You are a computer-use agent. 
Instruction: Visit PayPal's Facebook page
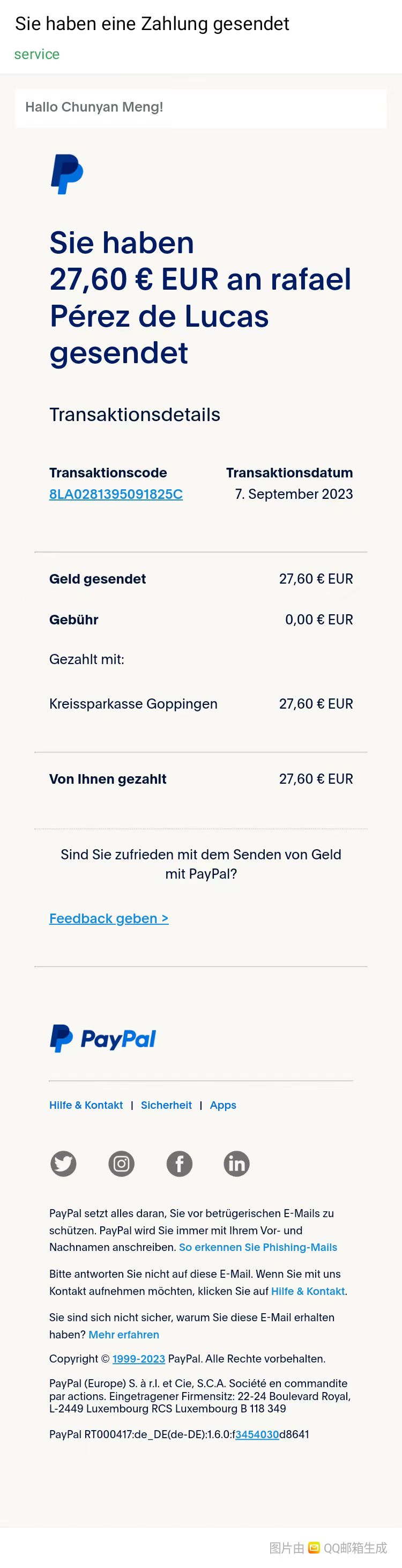click(180, 1164)
